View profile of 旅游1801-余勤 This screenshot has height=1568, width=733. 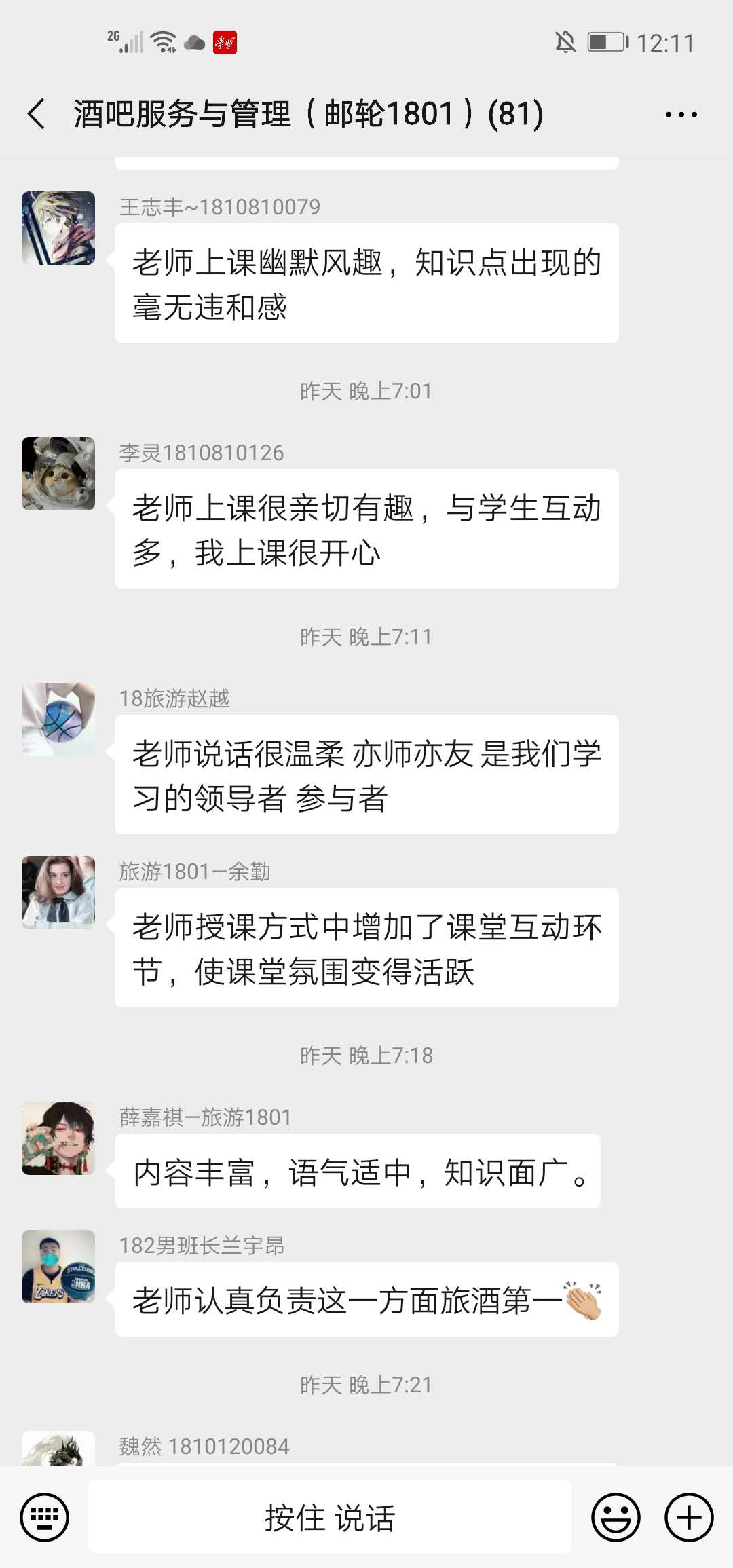pyautogui.click(x=58, y=893)
